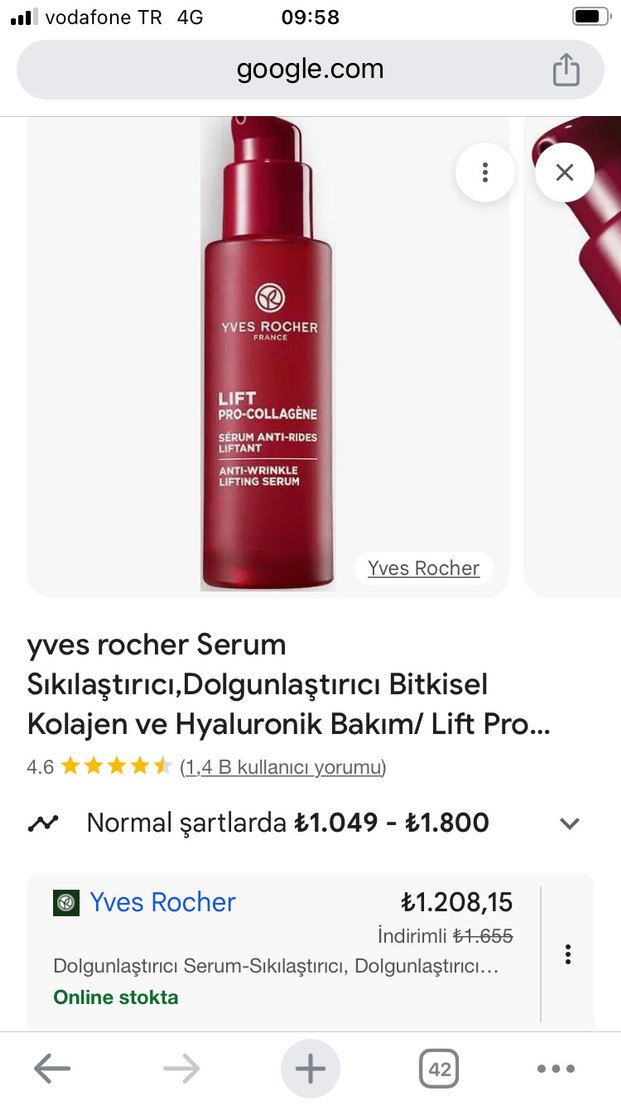Image resolution: width=621 pixels, height=1105 pixels.
Task: Open more options for Yves Rocher offer
Action: point(567,954)
